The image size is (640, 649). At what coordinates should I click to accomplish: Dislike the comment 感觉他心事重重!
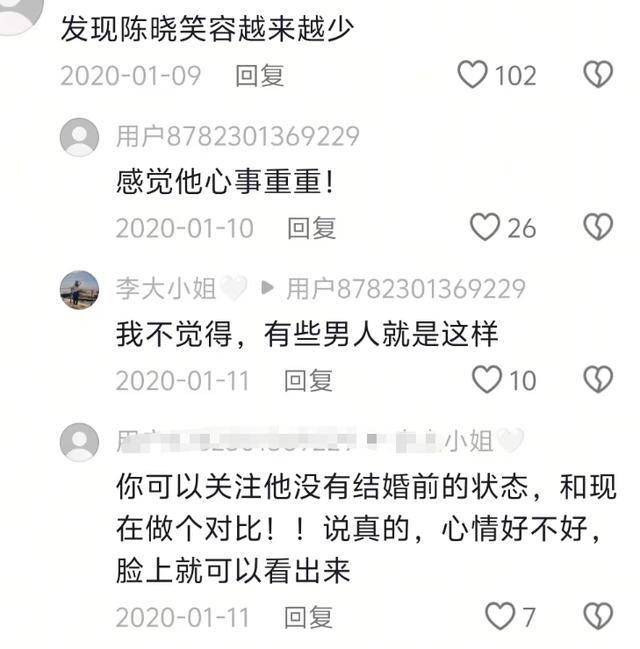(x=598, y=228)
